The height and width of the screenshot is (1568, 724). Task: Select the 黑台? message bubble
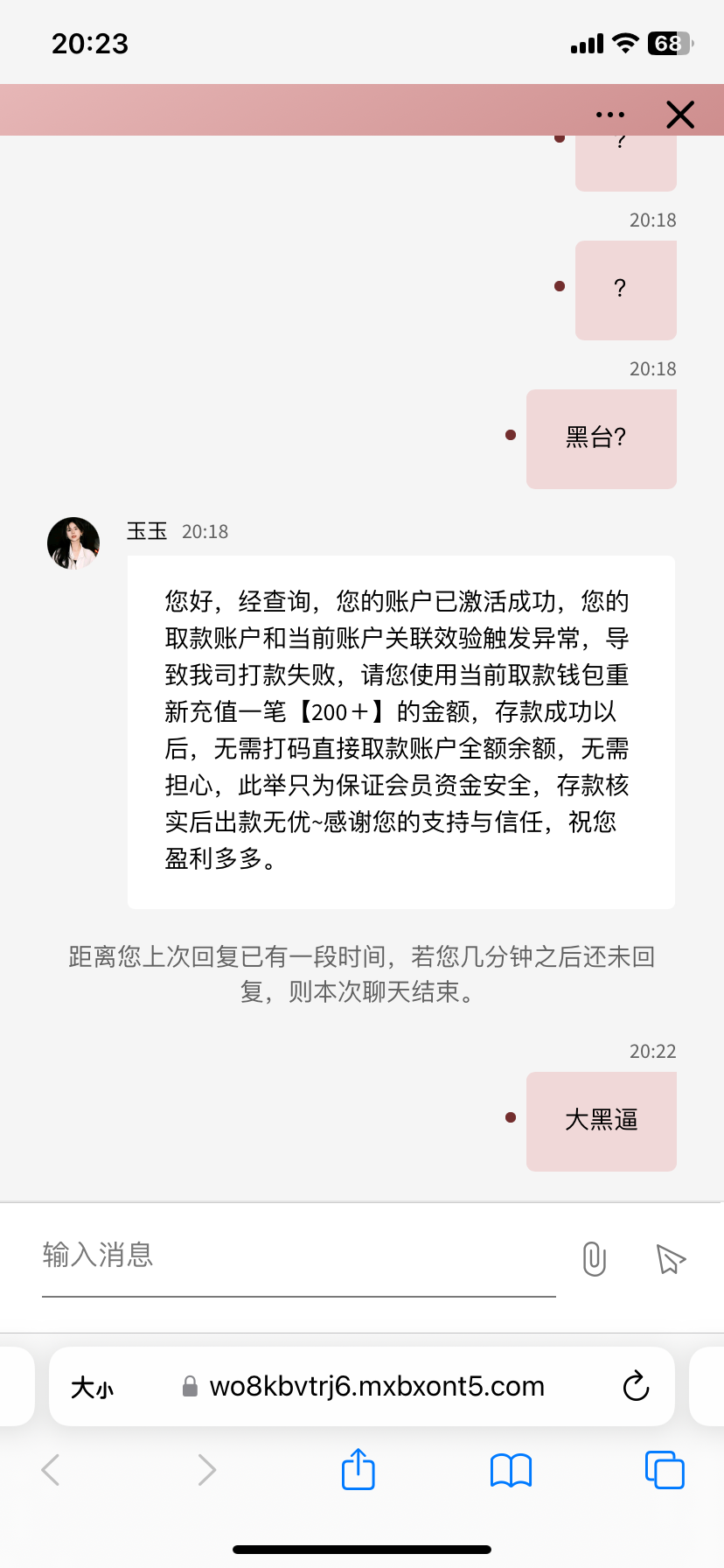click(601, 438)
